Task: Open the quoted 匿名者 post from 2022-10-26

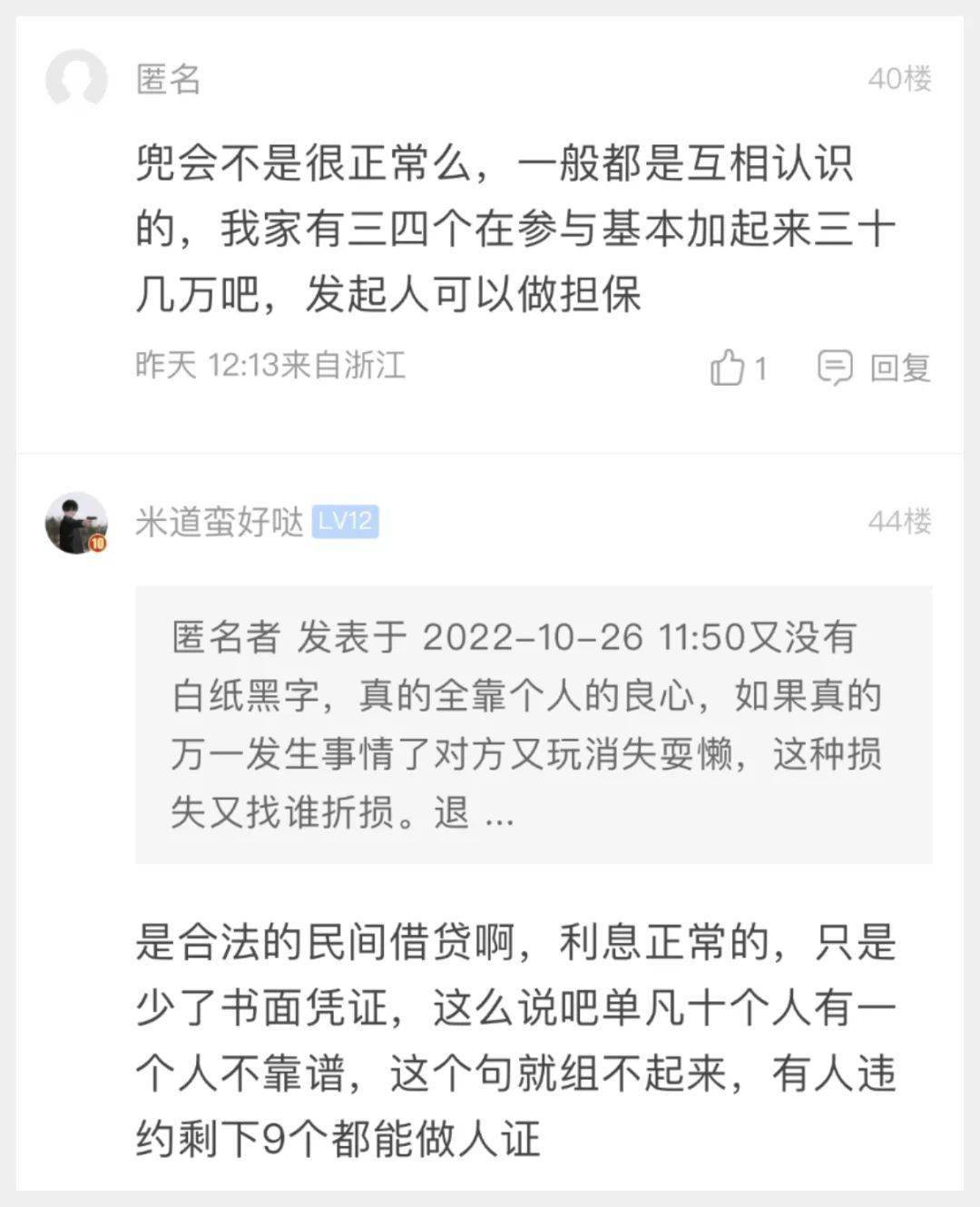Action: pyautogui.click(x=533, y=723)
